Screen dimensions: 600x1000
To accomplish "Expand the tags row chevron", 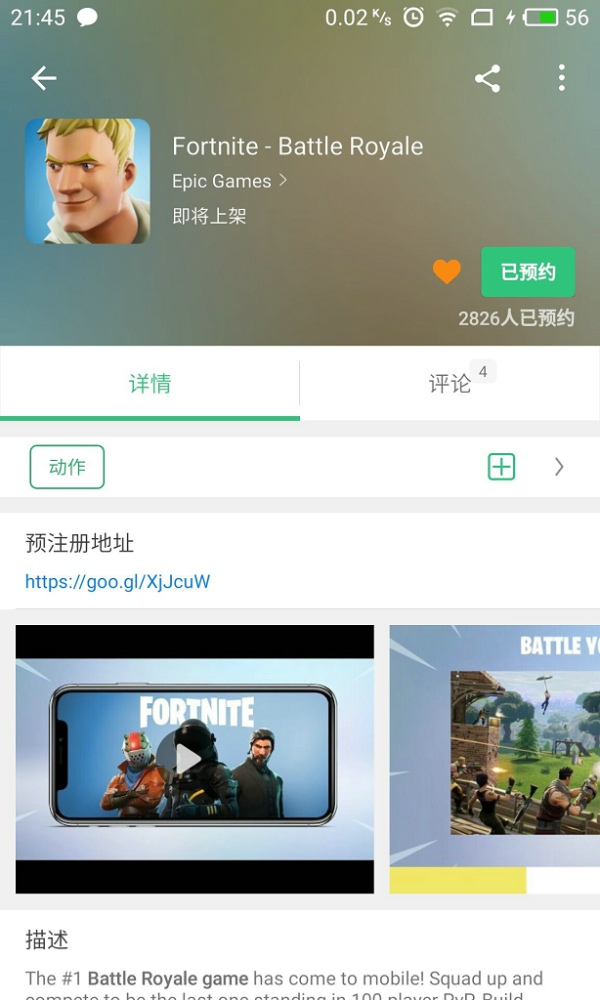I will 559,467.
